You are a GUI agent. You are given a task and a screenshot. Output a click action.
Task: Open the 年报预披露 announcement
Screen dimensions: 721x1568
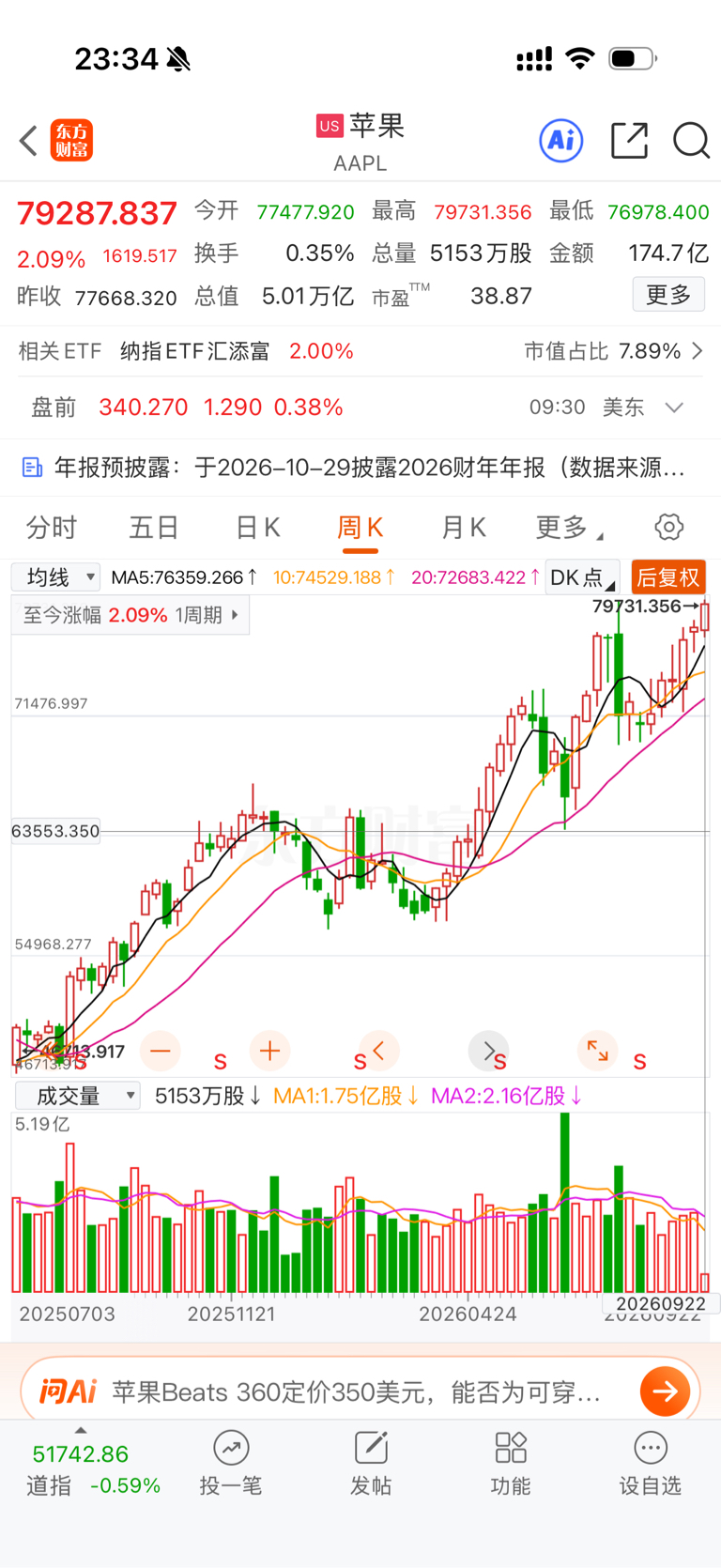[360, 467]
